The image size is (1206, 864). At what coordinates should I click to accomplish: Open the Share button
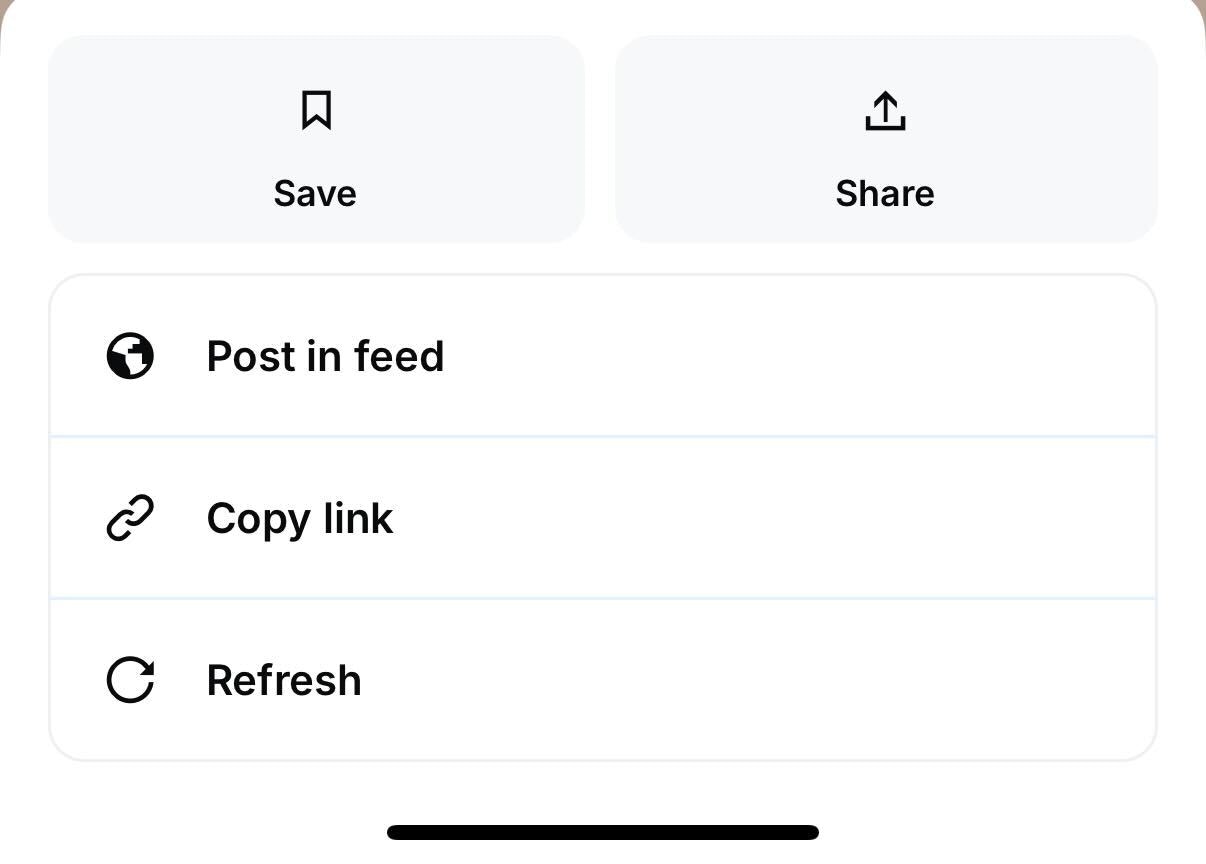[x=885, y=140]
